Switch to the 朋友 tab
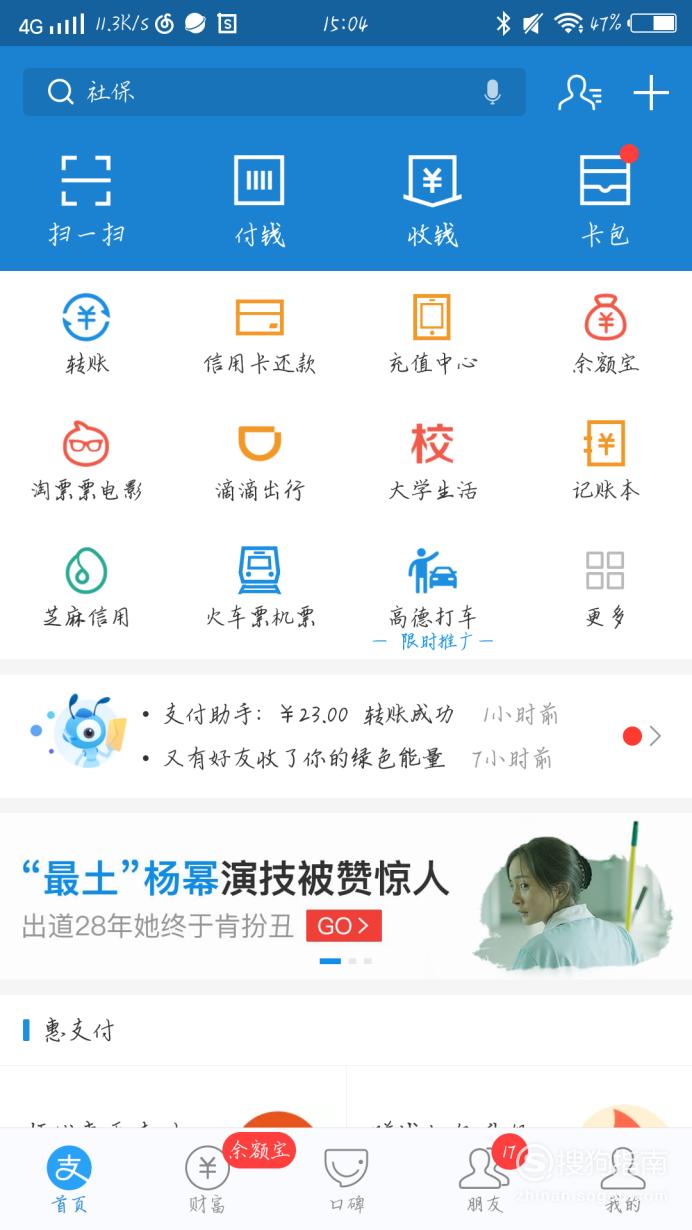 coord(484,1180)
